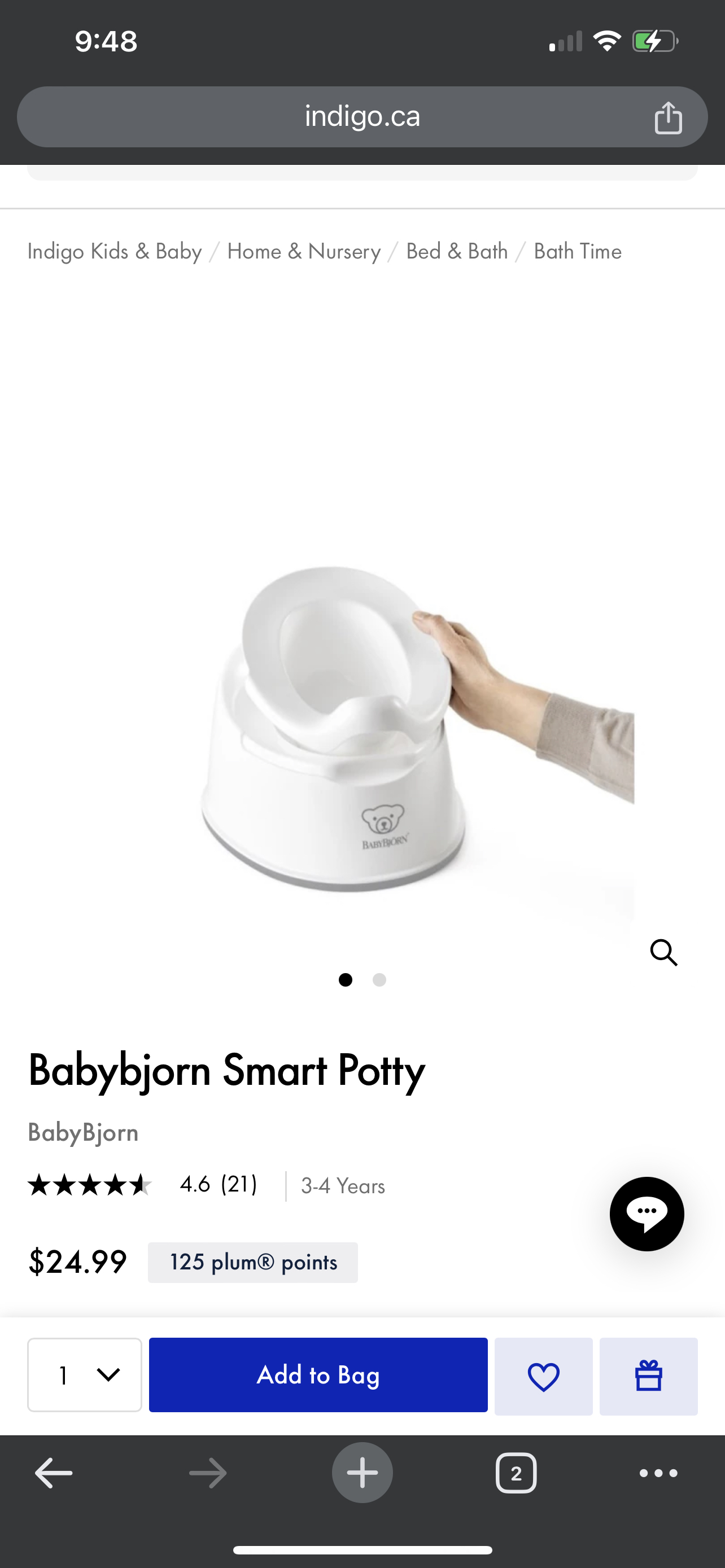The height and width of the screenshot is (1568, 725).
Task: Open the BabyBjorn brand link
Action: point(84,1133)
